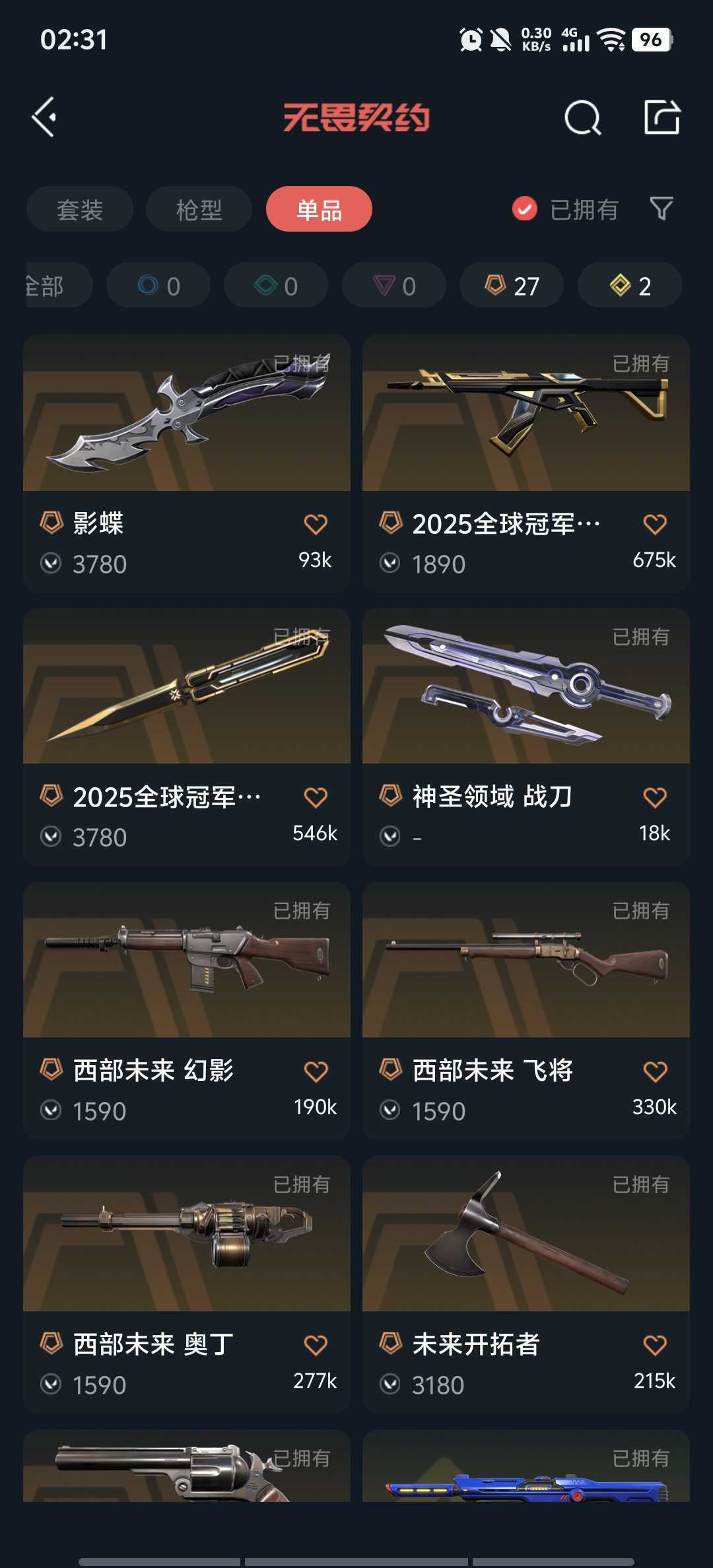Unfavorite the 西部未来 奥丁 skin

coord(316,1344)
